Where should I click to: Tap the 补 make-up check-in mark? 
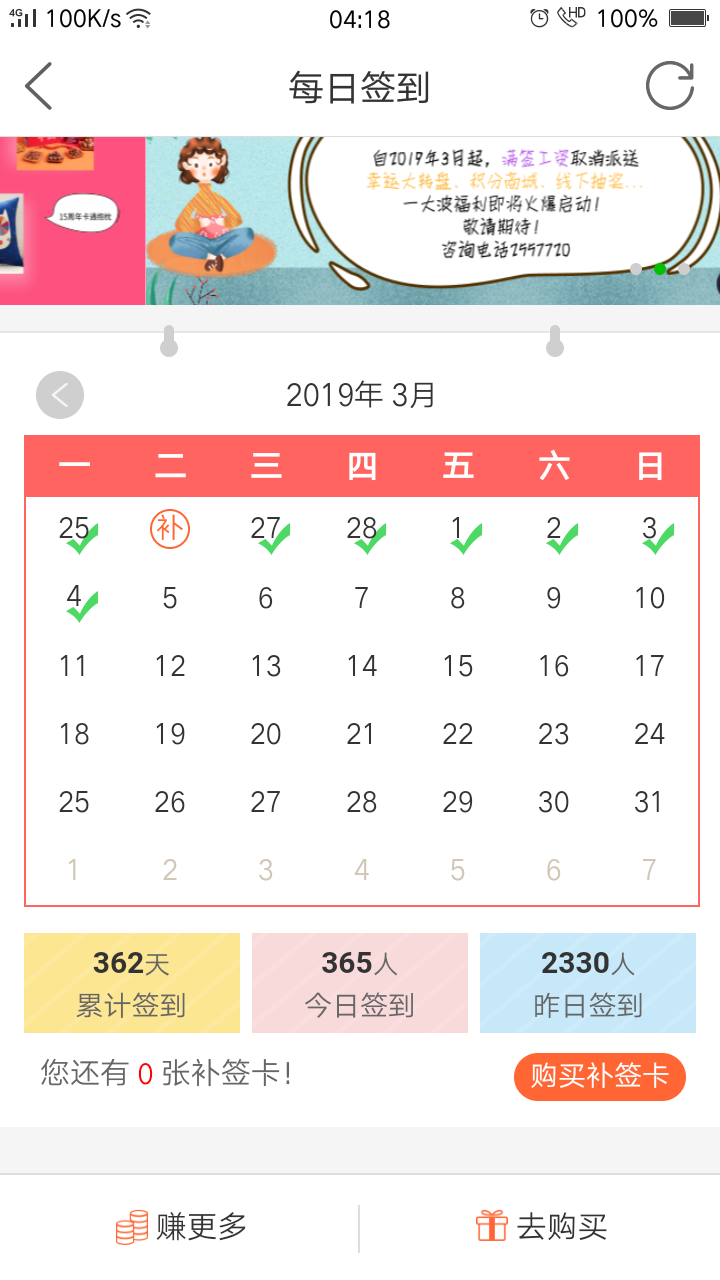(170, 529)
